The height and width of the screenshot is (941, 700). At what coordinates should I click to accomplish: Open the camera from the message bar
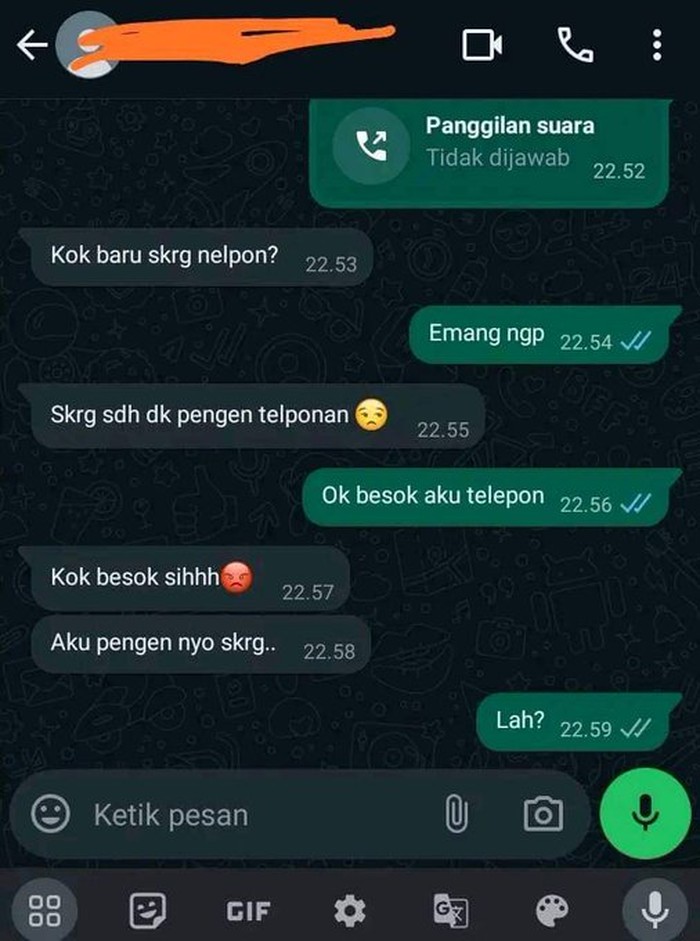point(543,814)
